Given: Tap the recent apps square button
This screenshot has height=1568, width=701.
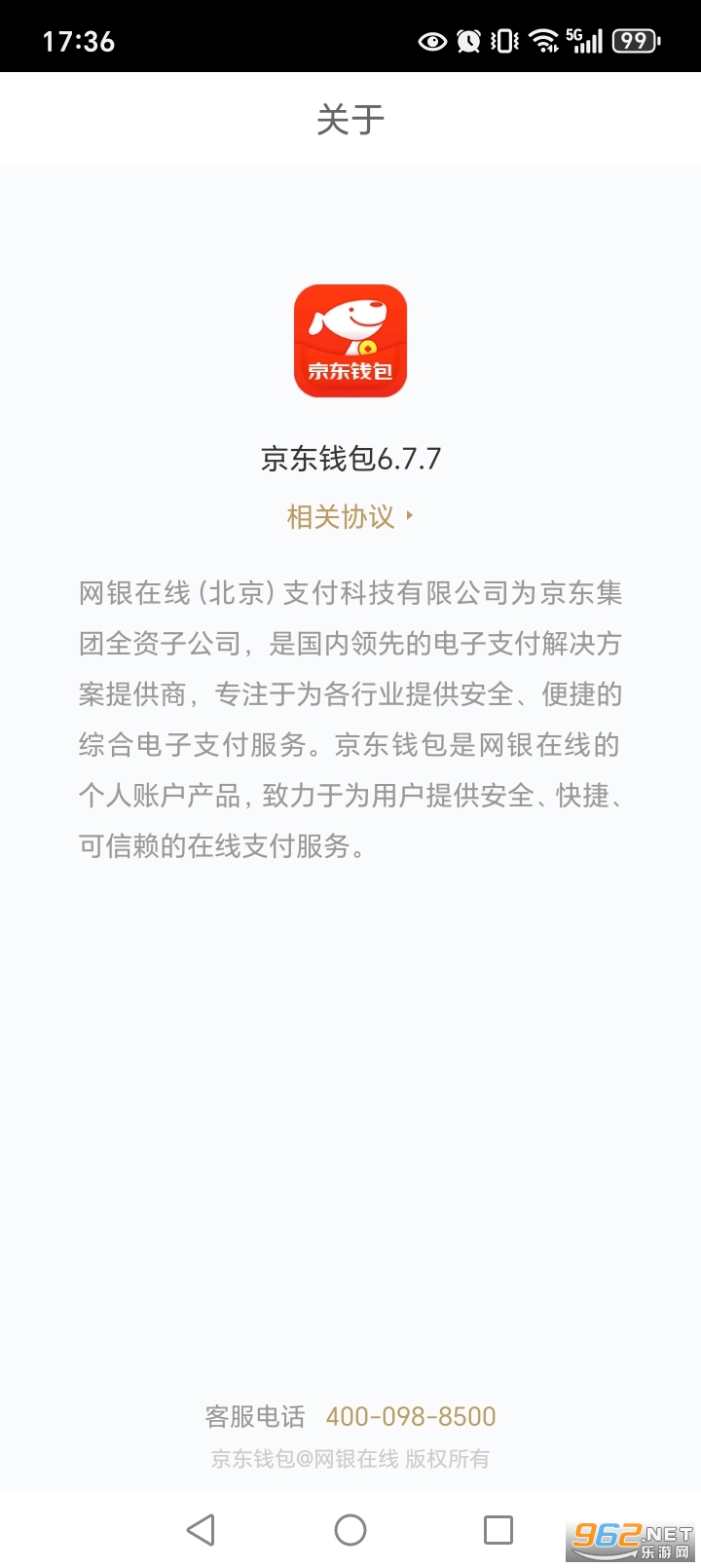Looking at the screenshot, I should 499,1529.
